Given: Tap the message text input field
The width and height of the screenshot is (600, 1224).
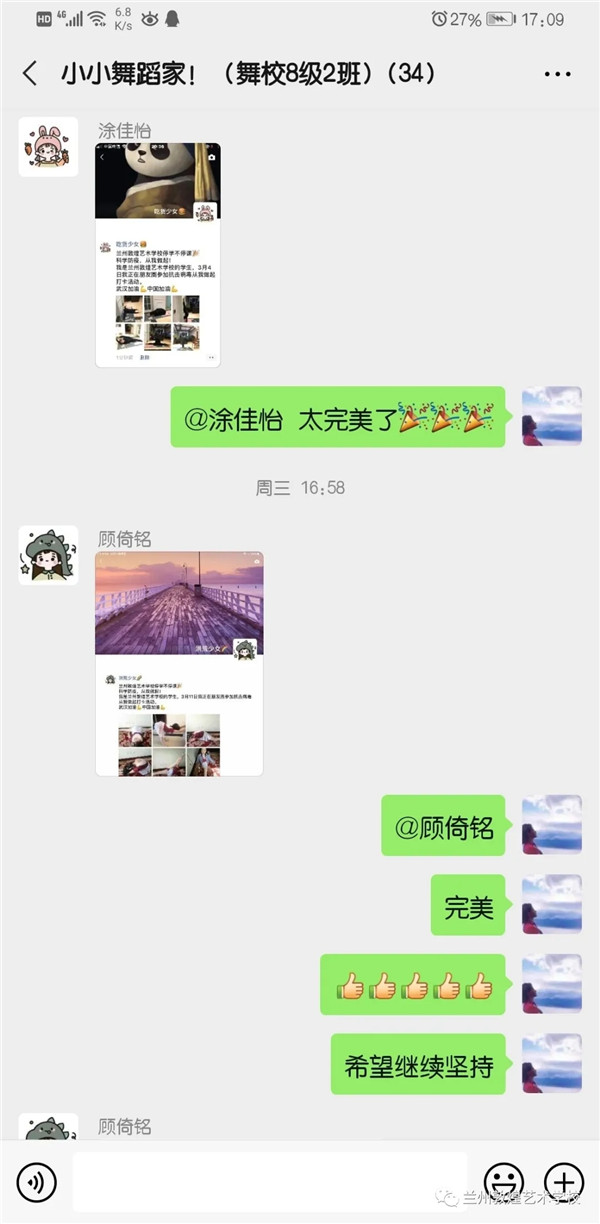Looking at the screenshot, I should [270, 1183].
